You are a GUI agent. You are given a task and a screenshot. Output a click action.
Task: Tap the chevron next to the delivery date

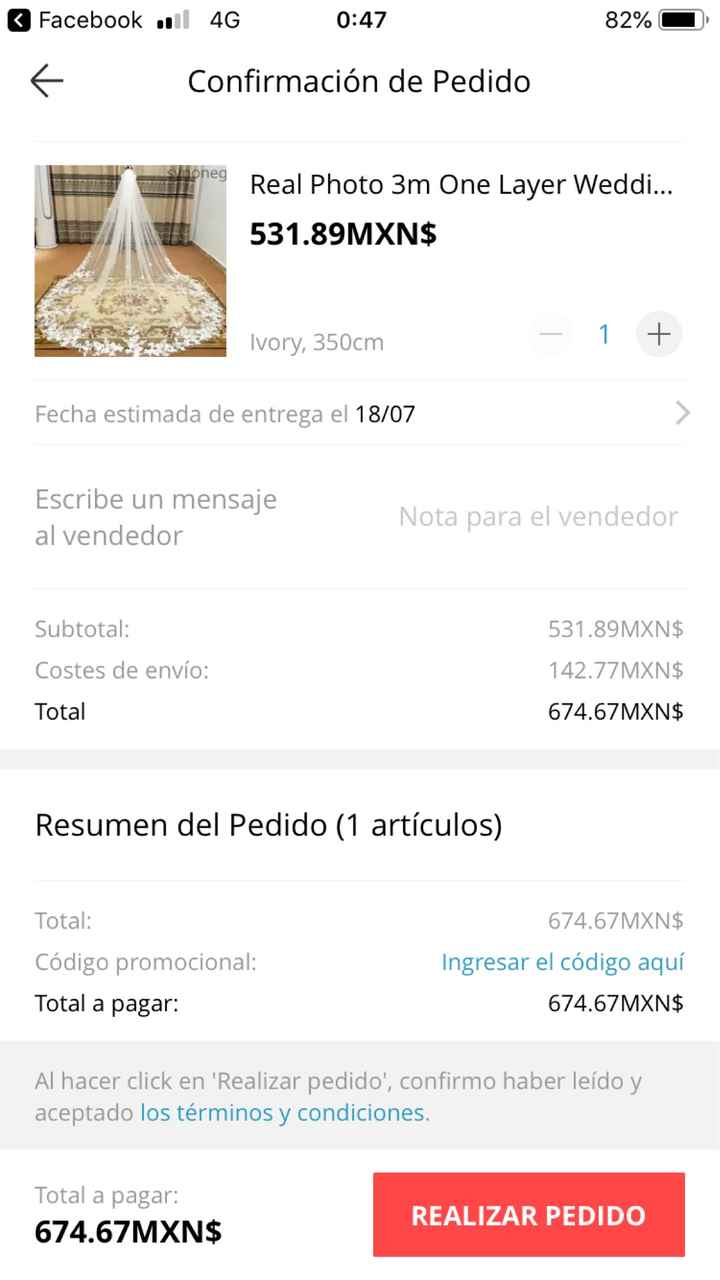(682, 413)
